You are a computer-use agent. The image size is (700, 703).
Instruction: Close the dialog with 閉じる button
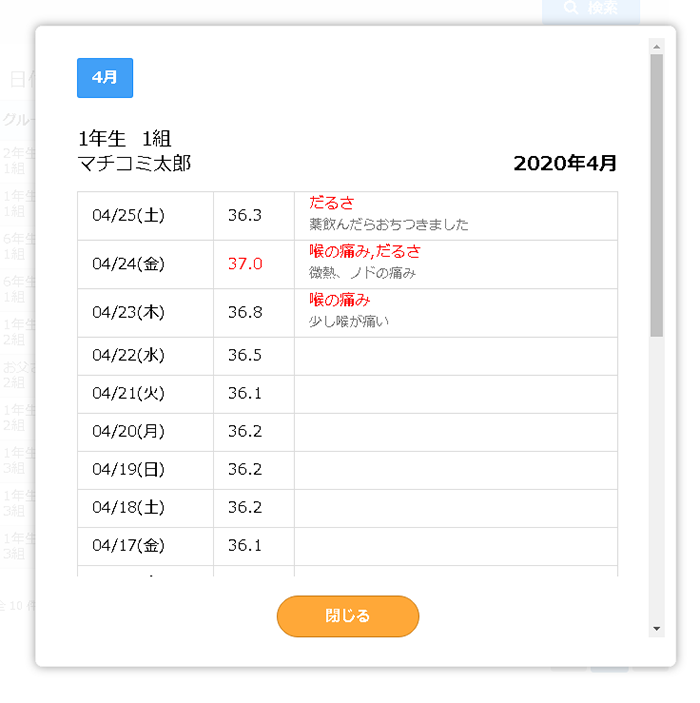(348, 616)
